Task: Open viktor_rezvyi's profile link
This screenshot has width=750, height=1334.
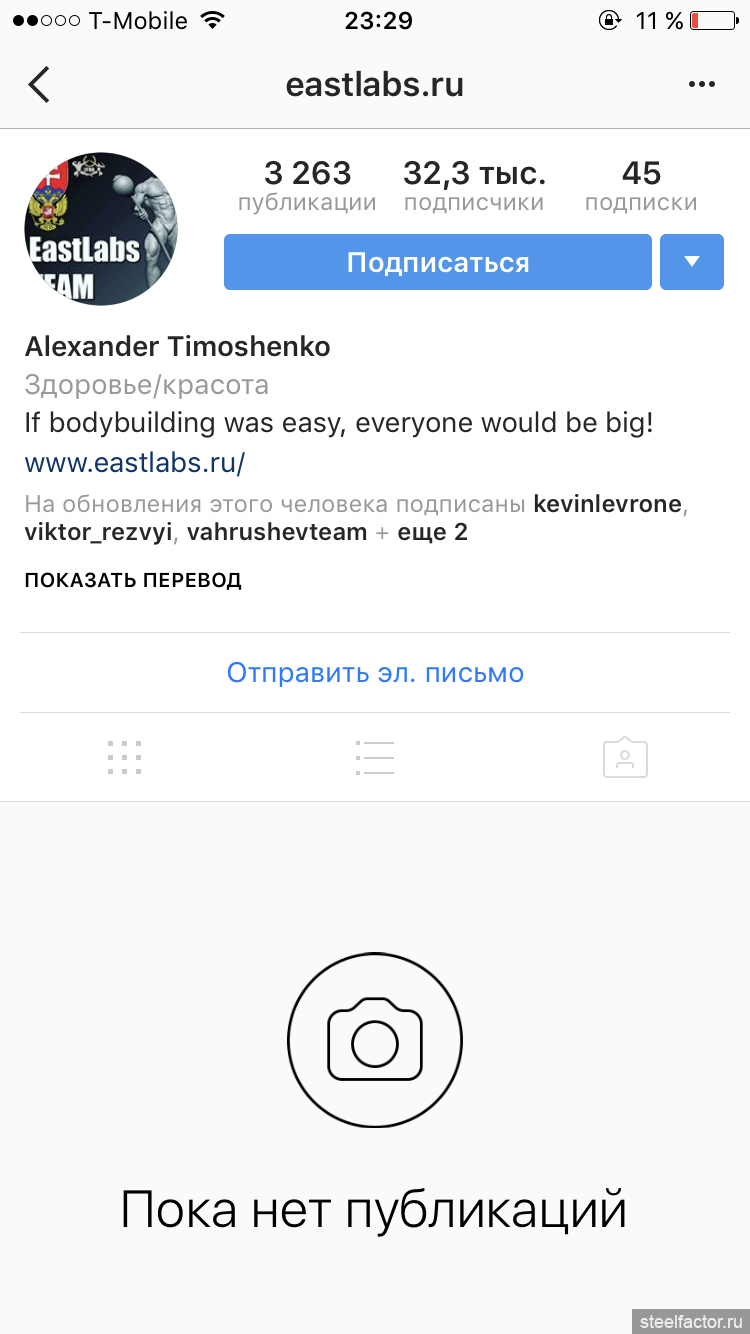Action: point(99,532)
